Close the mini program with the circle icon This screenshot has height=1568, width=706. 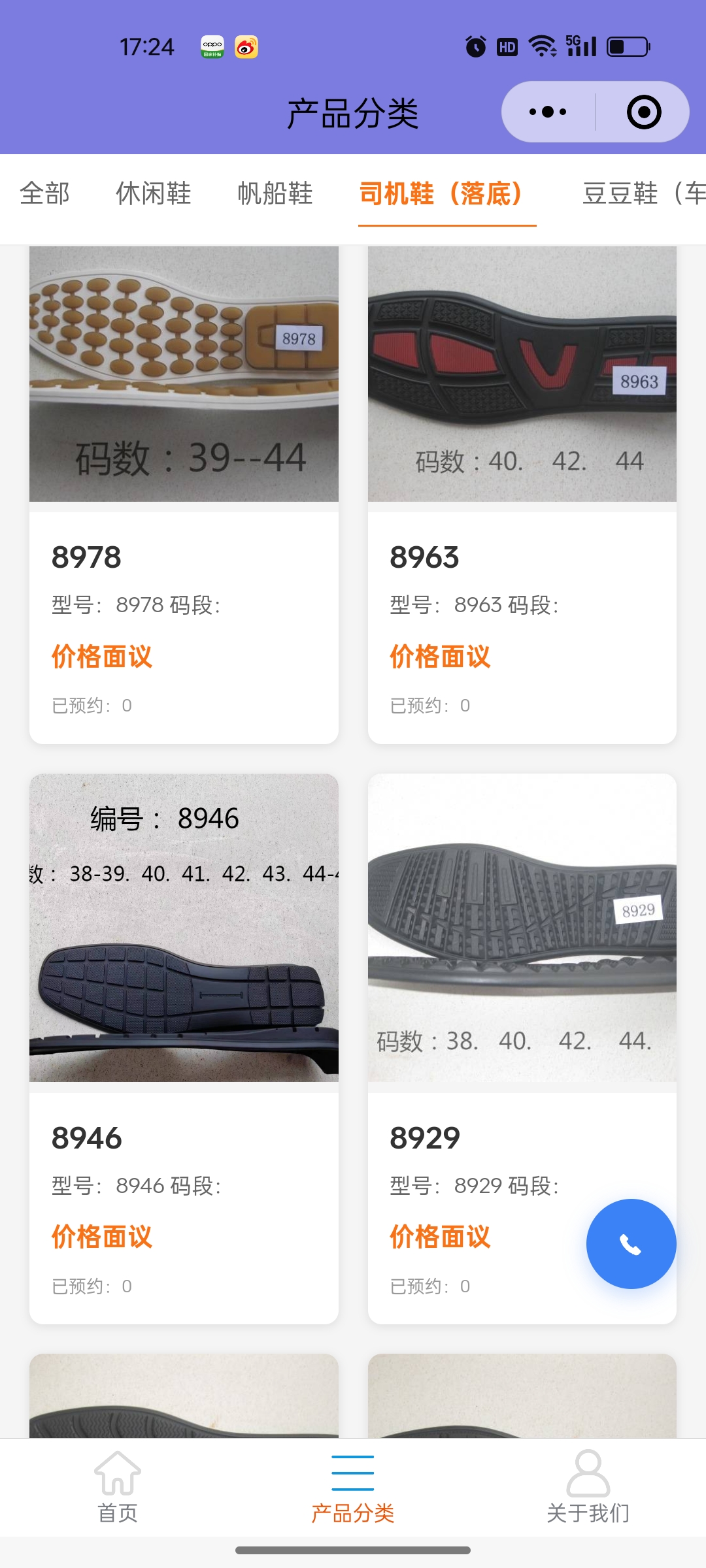pos(643,112)
